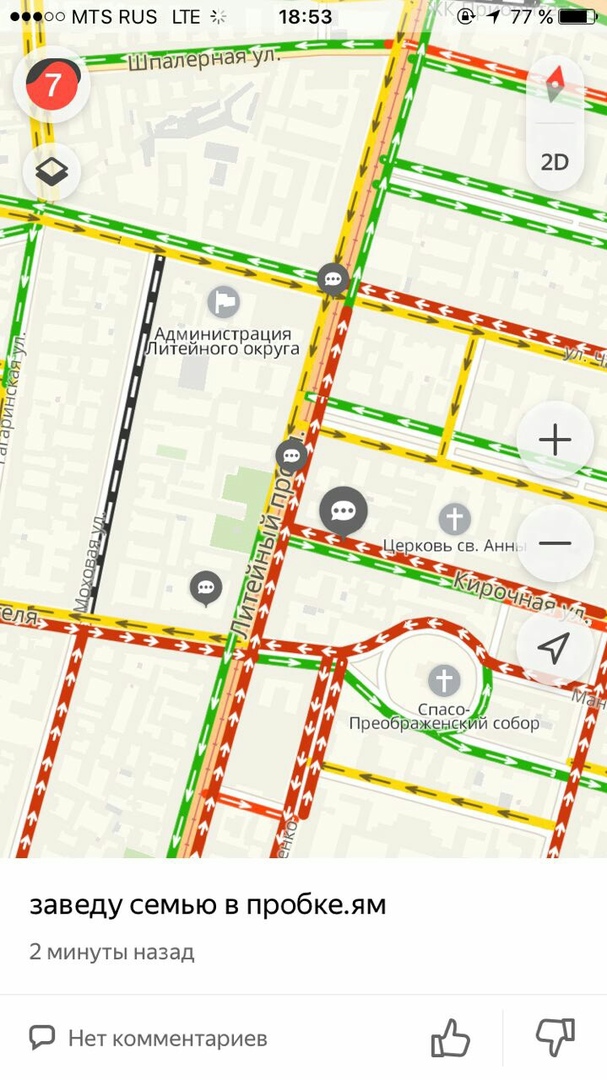Center the map on my location
Viewport: 607px width, 1080px height.
[x=555, y=647]
